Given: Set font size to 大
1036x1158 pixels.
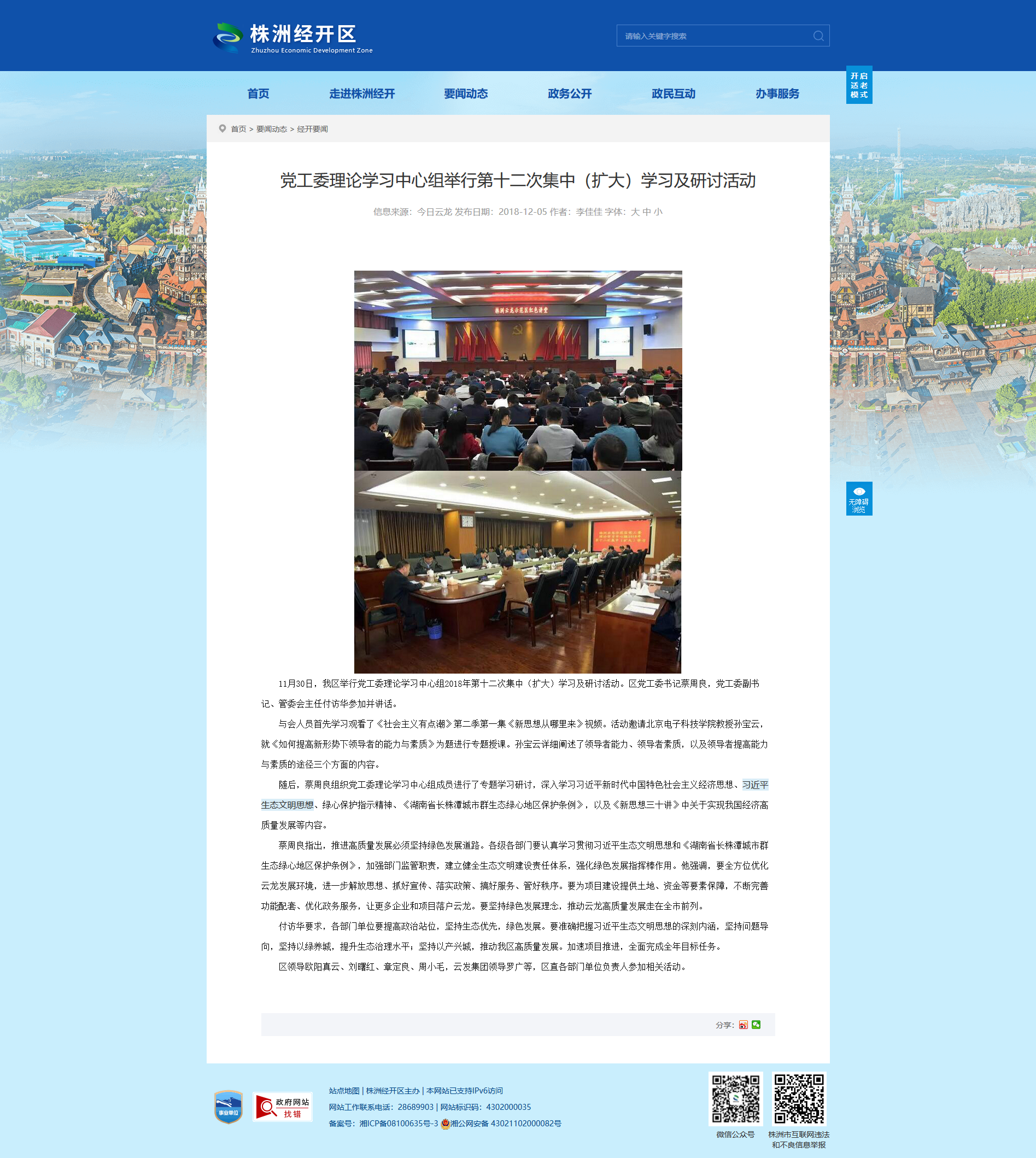Looking at the screenshot, I should pyautogui.click(x=635, y=212).
